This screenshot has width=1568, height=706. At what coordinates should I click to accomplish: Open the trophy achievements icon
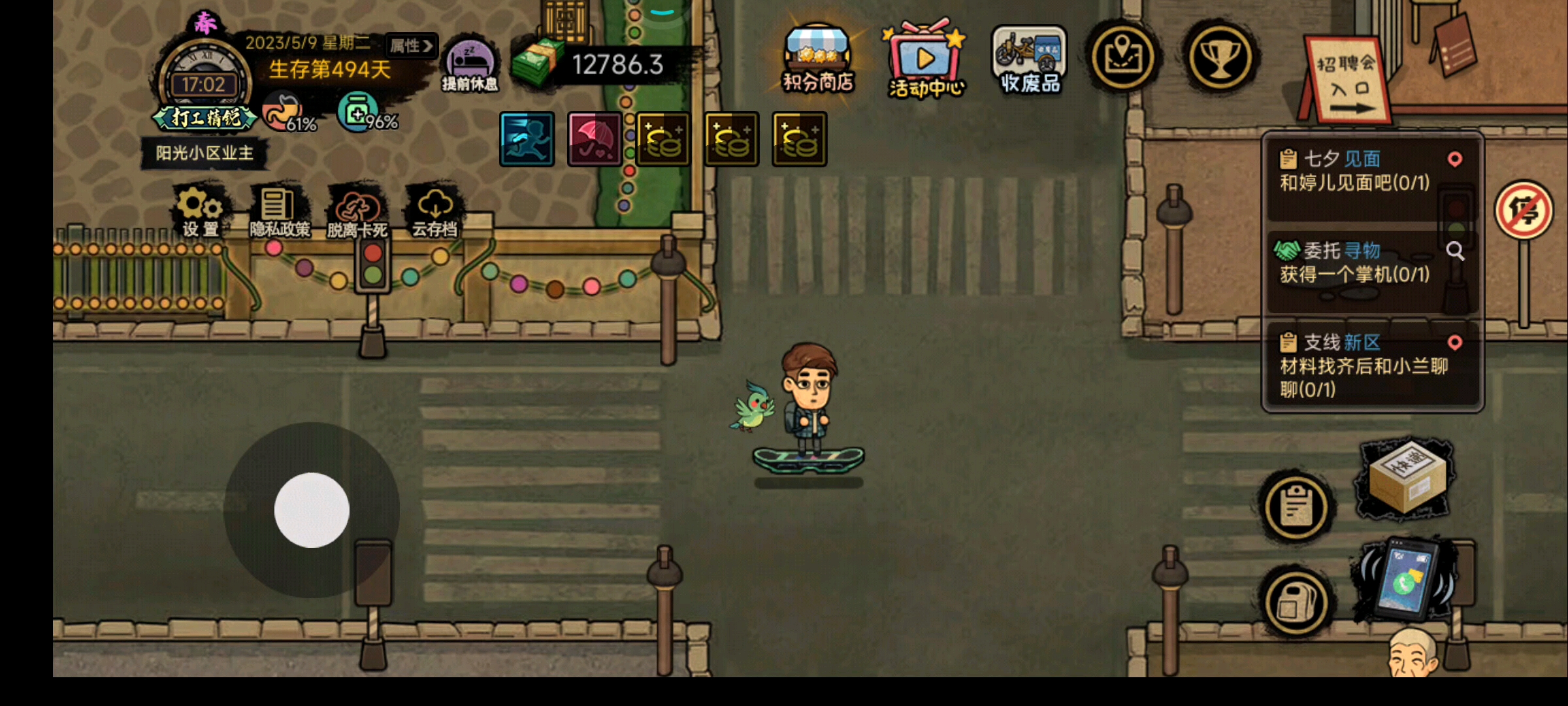pyautogui.click(x=1219, y=58)
